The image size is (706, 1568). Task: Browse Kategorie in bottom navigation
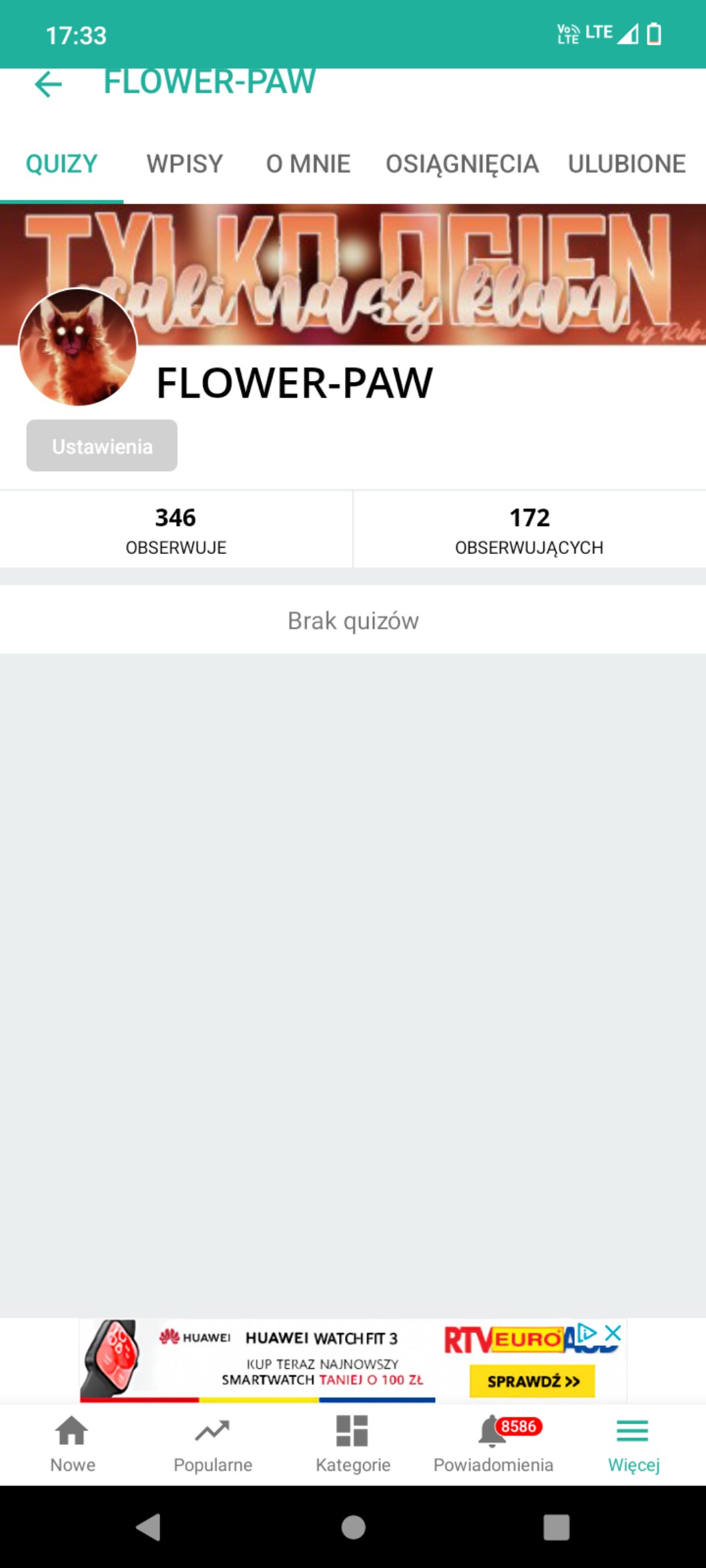(x=353, y=1444)
